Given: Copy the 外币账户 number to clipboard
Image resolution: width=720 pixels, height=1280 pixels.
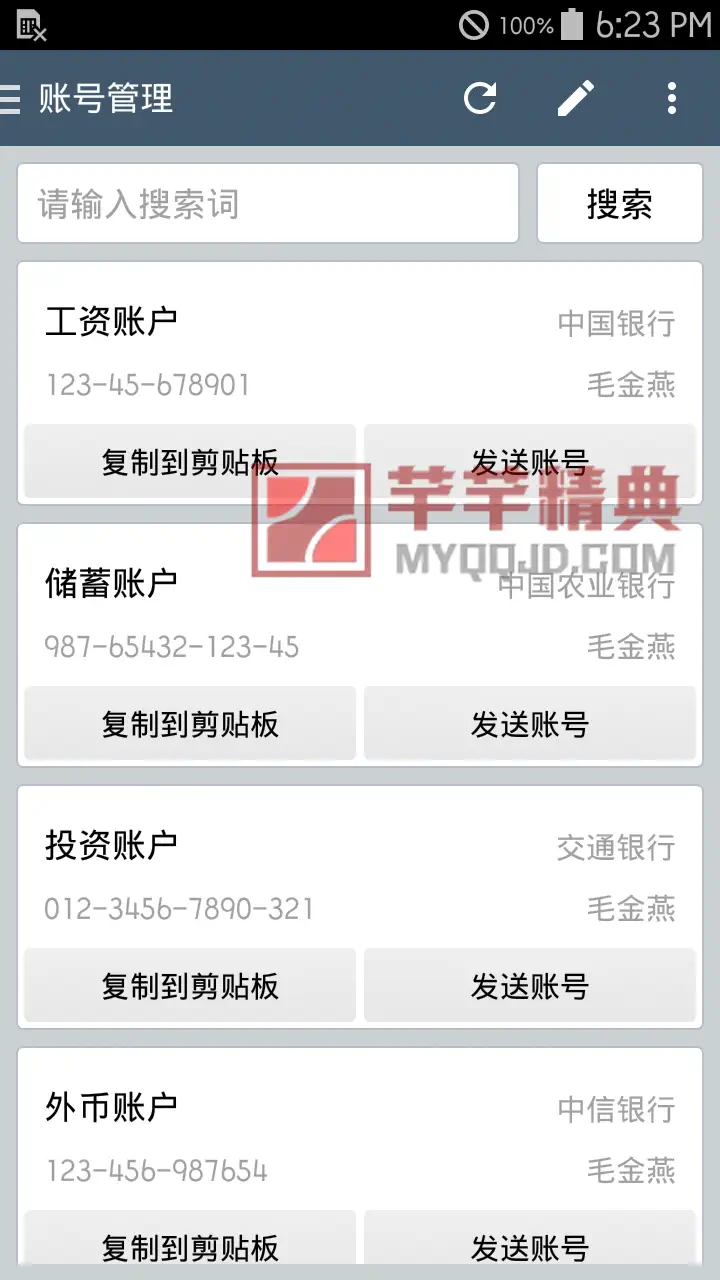Looking at the screenshot, I should [x=190, y=1246].
